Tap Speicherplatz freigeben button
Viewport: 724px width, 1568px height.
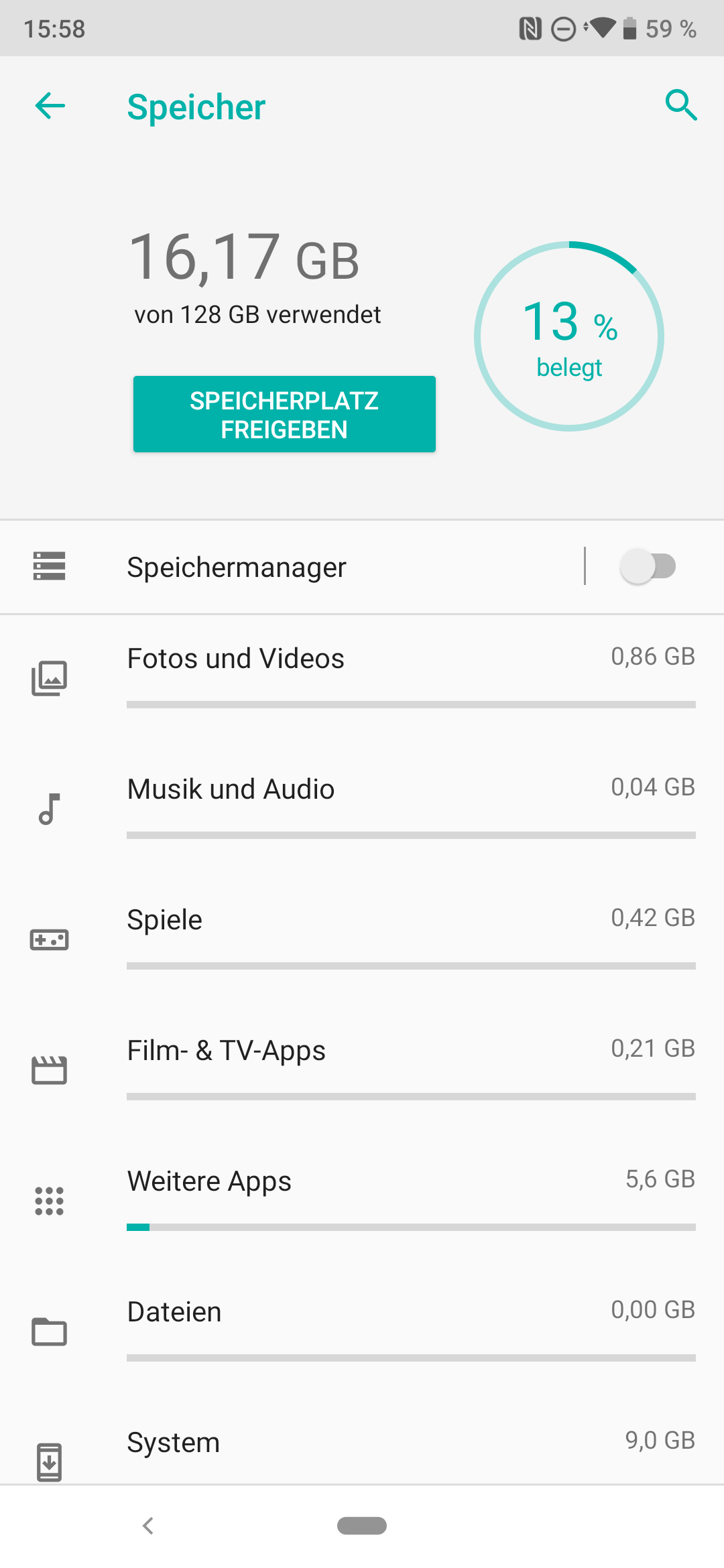[x=284, y=414]
